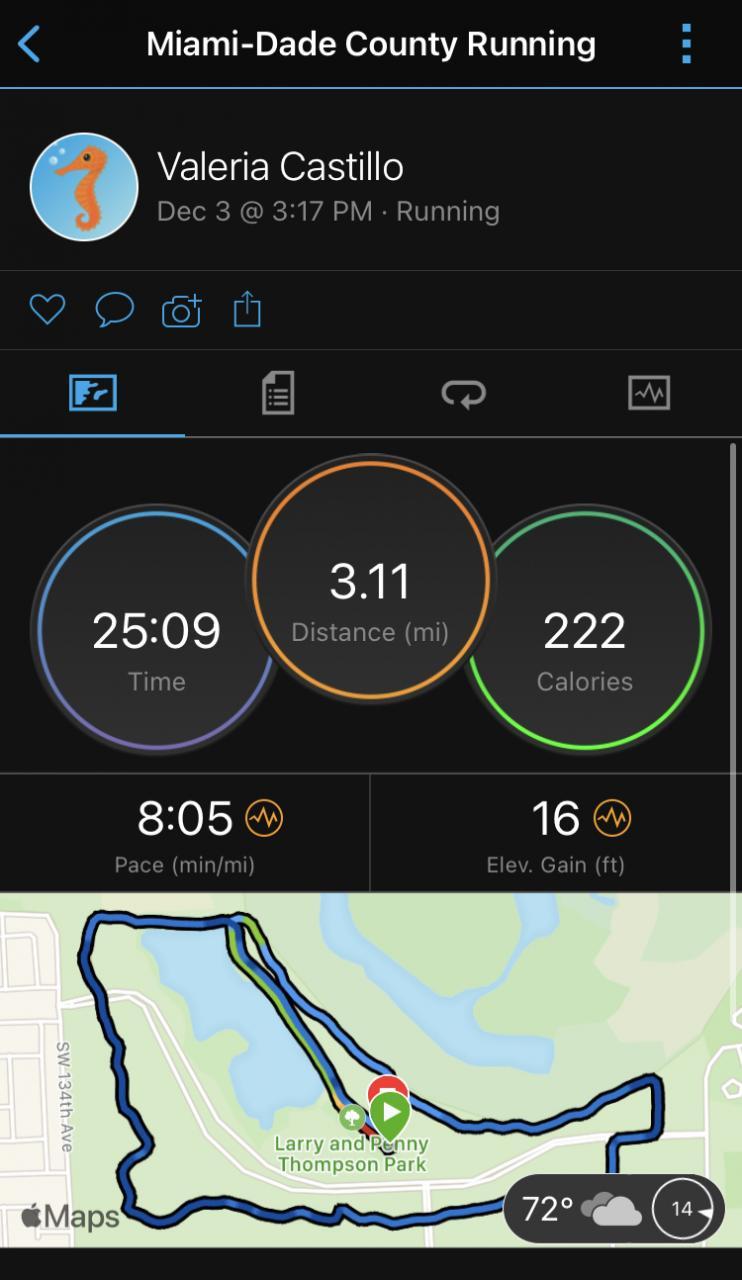Open comments on this activity
This screenshot has height=1280, width=742.
114,310
